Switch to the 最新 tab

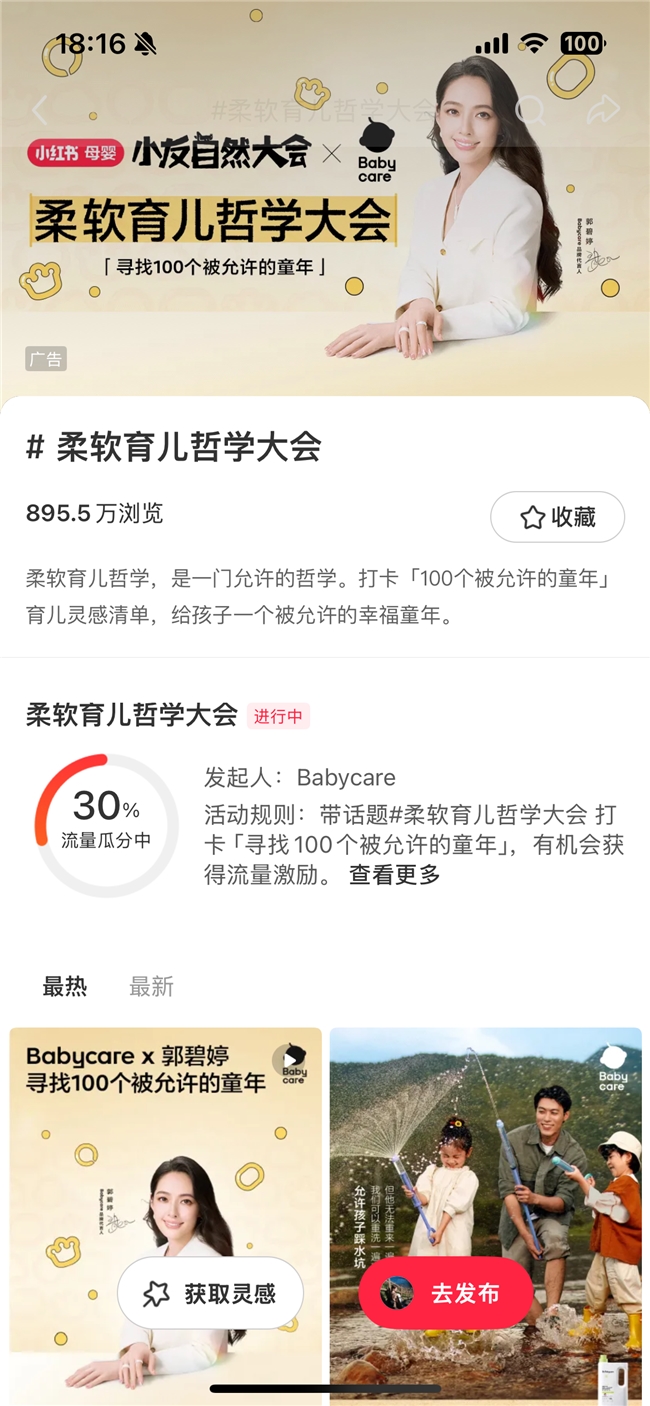click(151, 987)
